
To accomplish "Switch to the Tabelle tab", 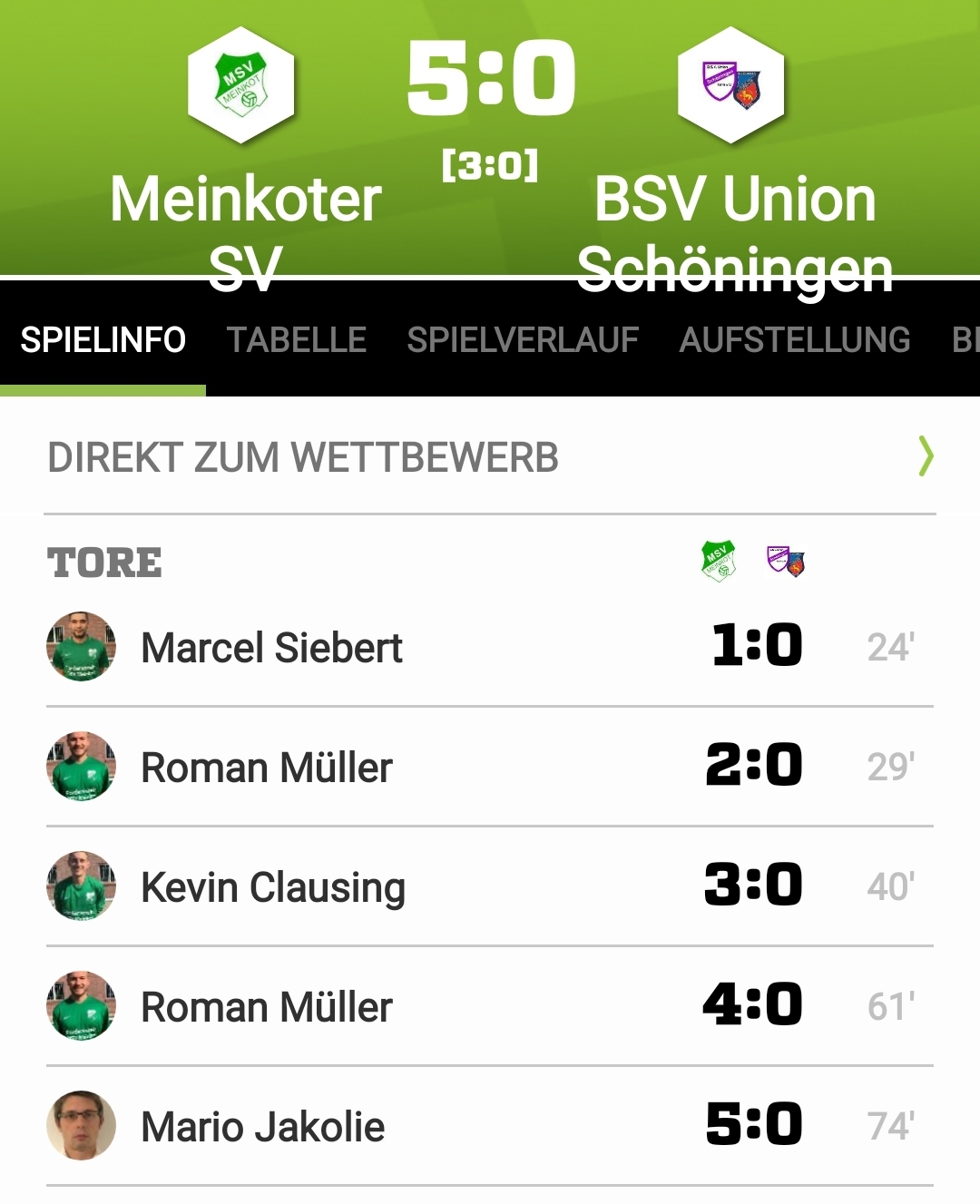I will pyautogui.click(x=296, y=340).
